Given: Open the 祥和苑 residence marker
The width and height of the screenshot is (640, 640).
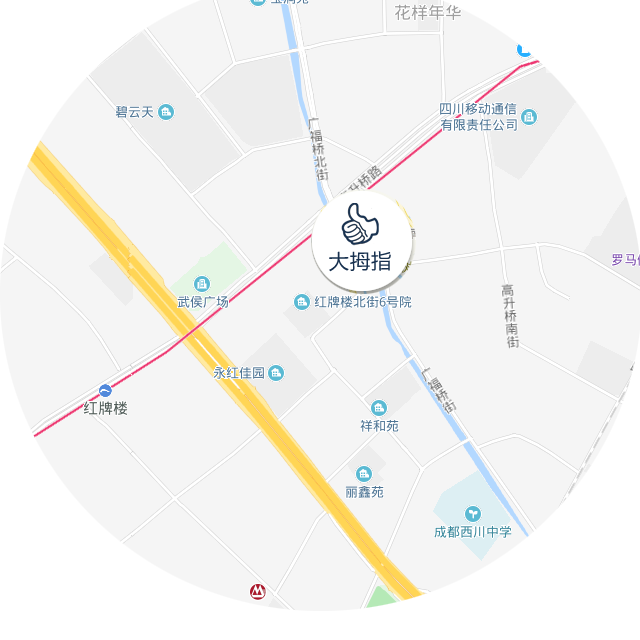Looking at the screenshot, I should point(379,408).
